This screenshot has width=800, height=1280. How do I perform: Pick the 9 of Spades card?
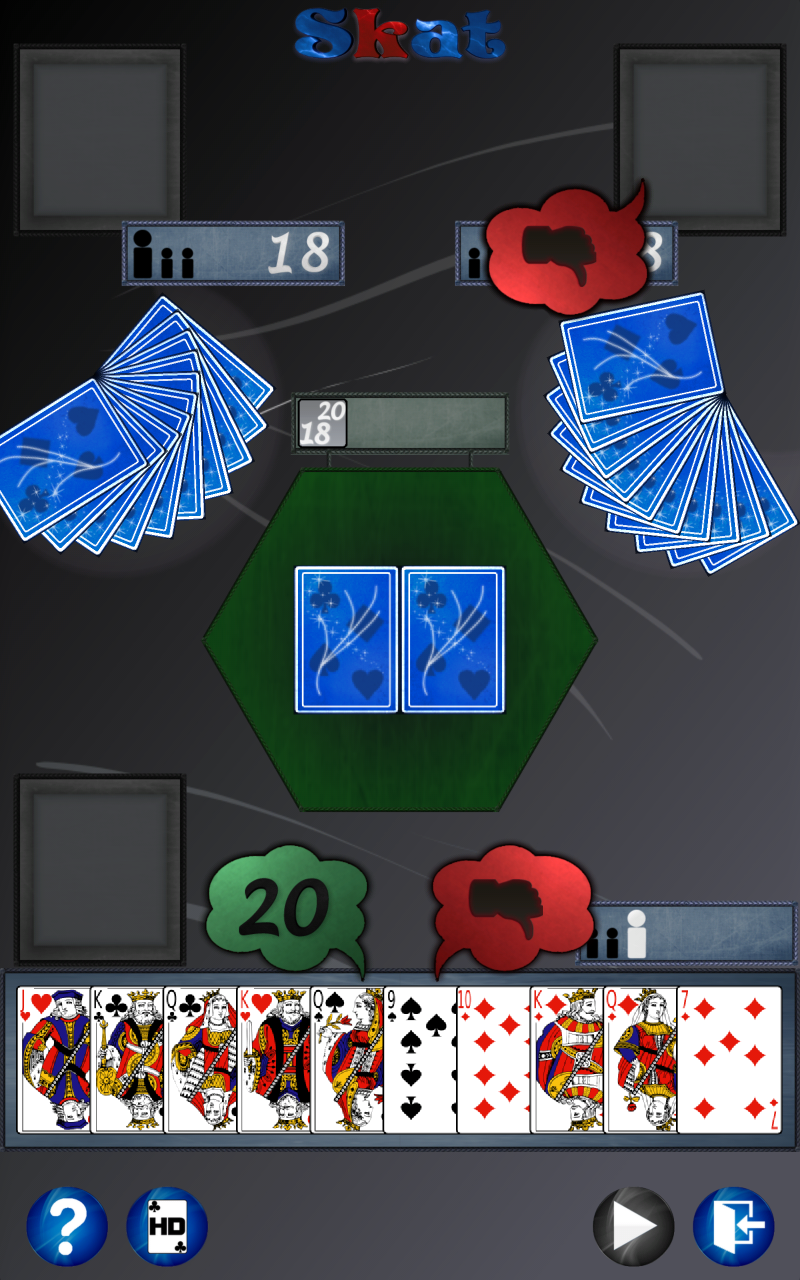[x=419, y=1060]
